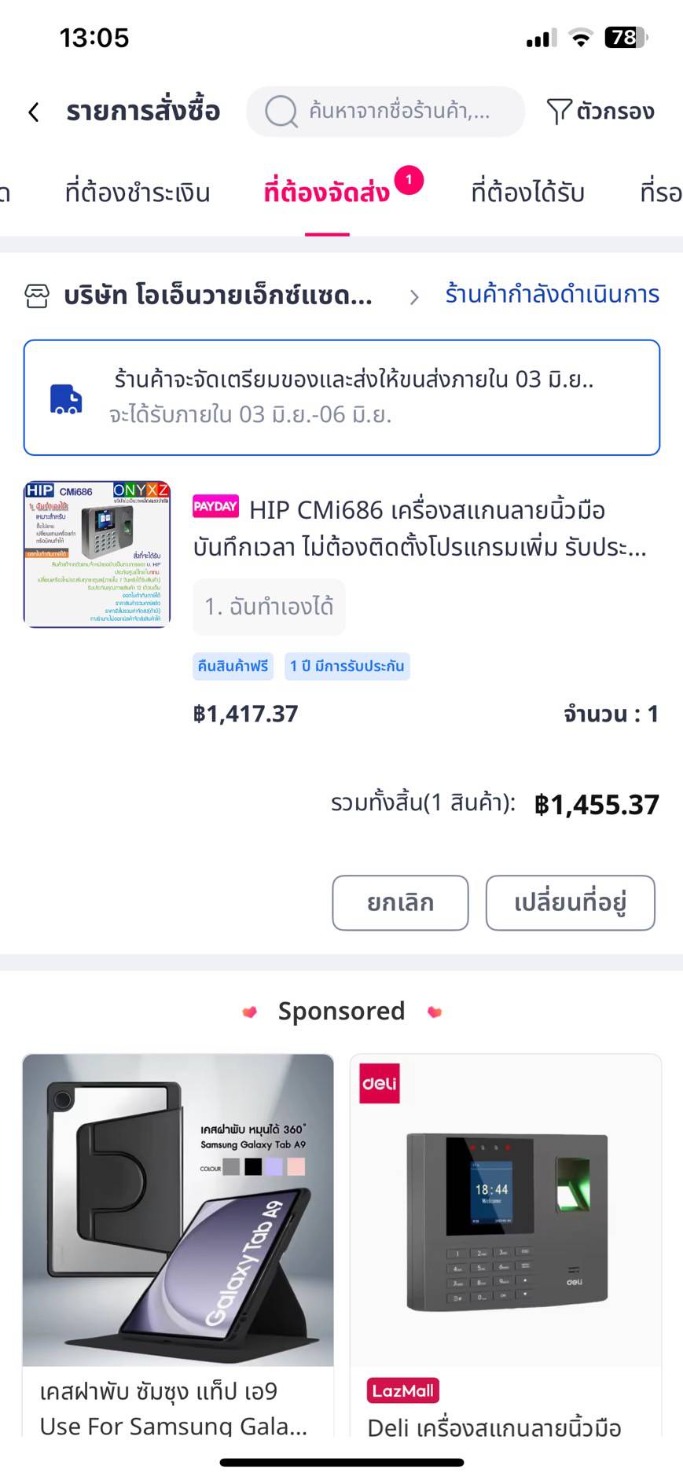Open the บริษัท โอเอ็นวายเอ็กซ์แซด store page
The width and height of the screenshot is (683, 1480).
coord(218,295)
